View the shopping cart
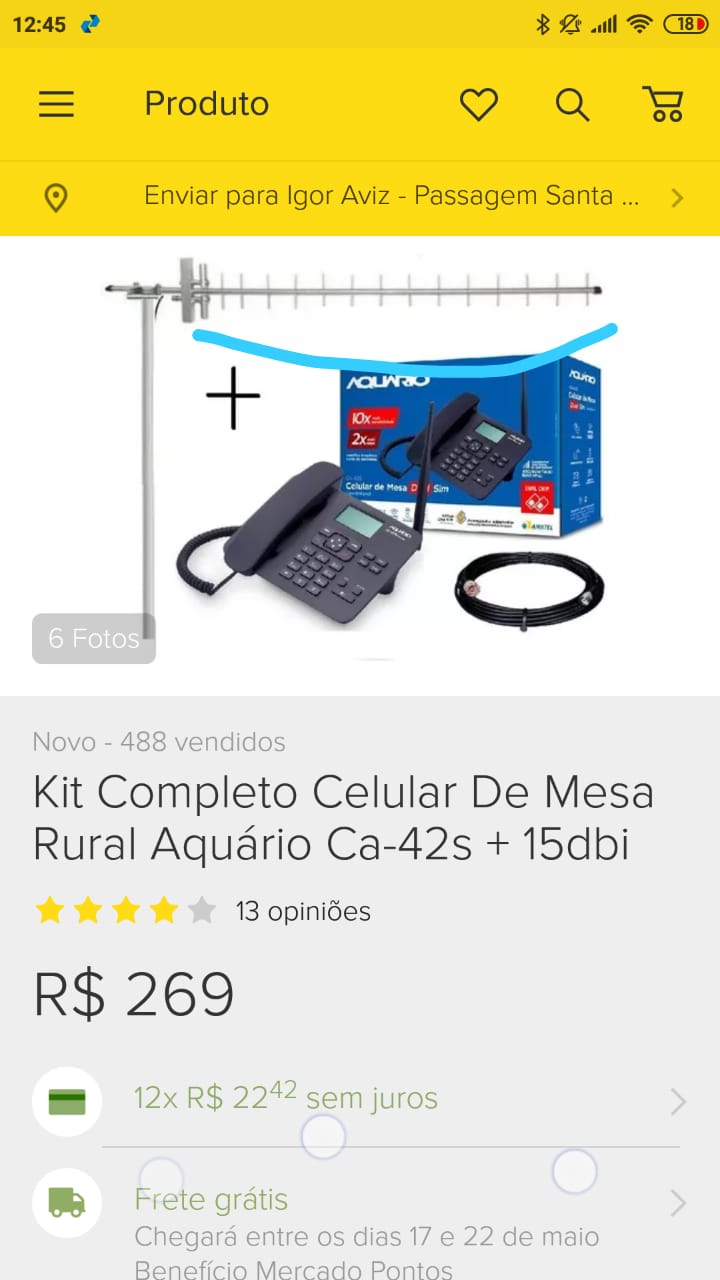Screen dimensions: 720x1280 [662, 104]
